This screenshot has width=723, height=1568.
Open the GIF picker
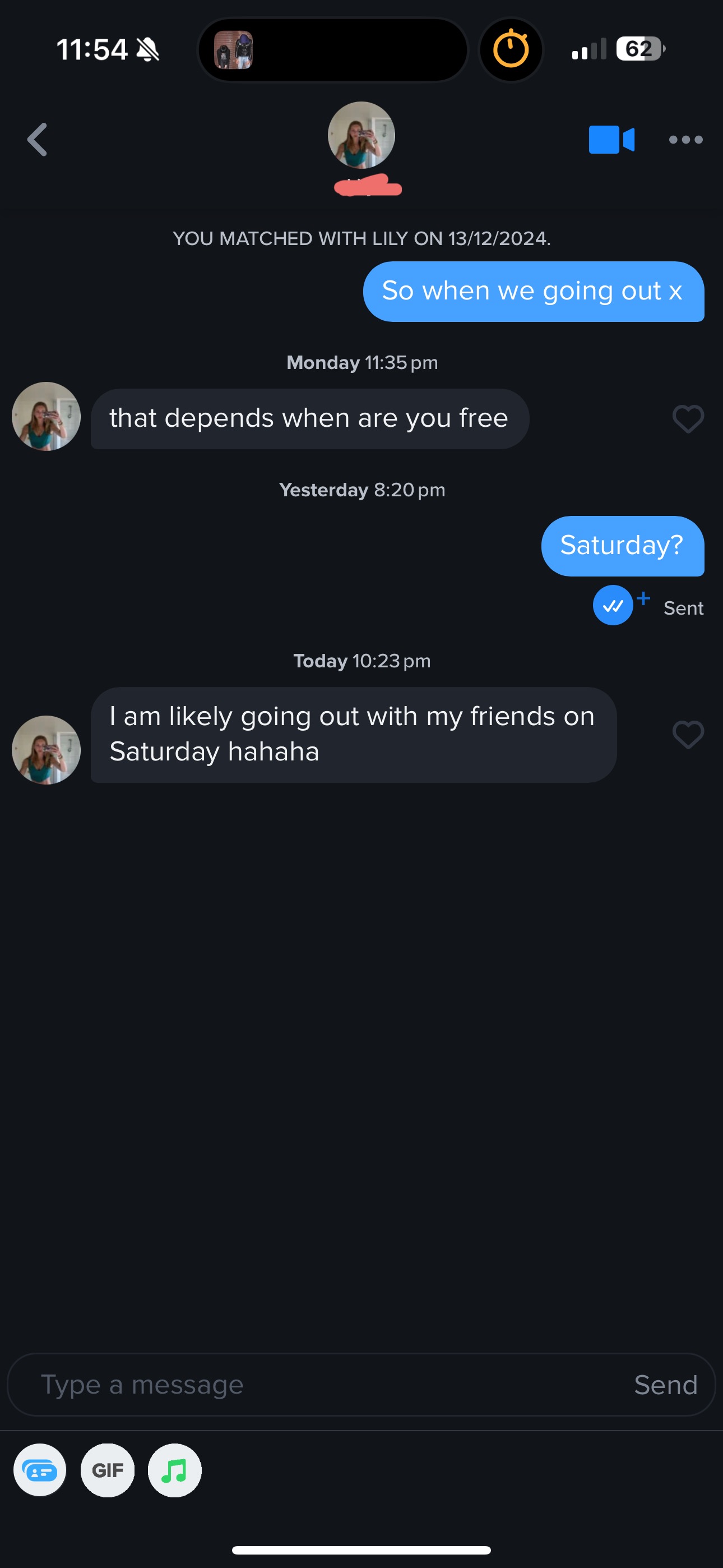point(108,1470)
